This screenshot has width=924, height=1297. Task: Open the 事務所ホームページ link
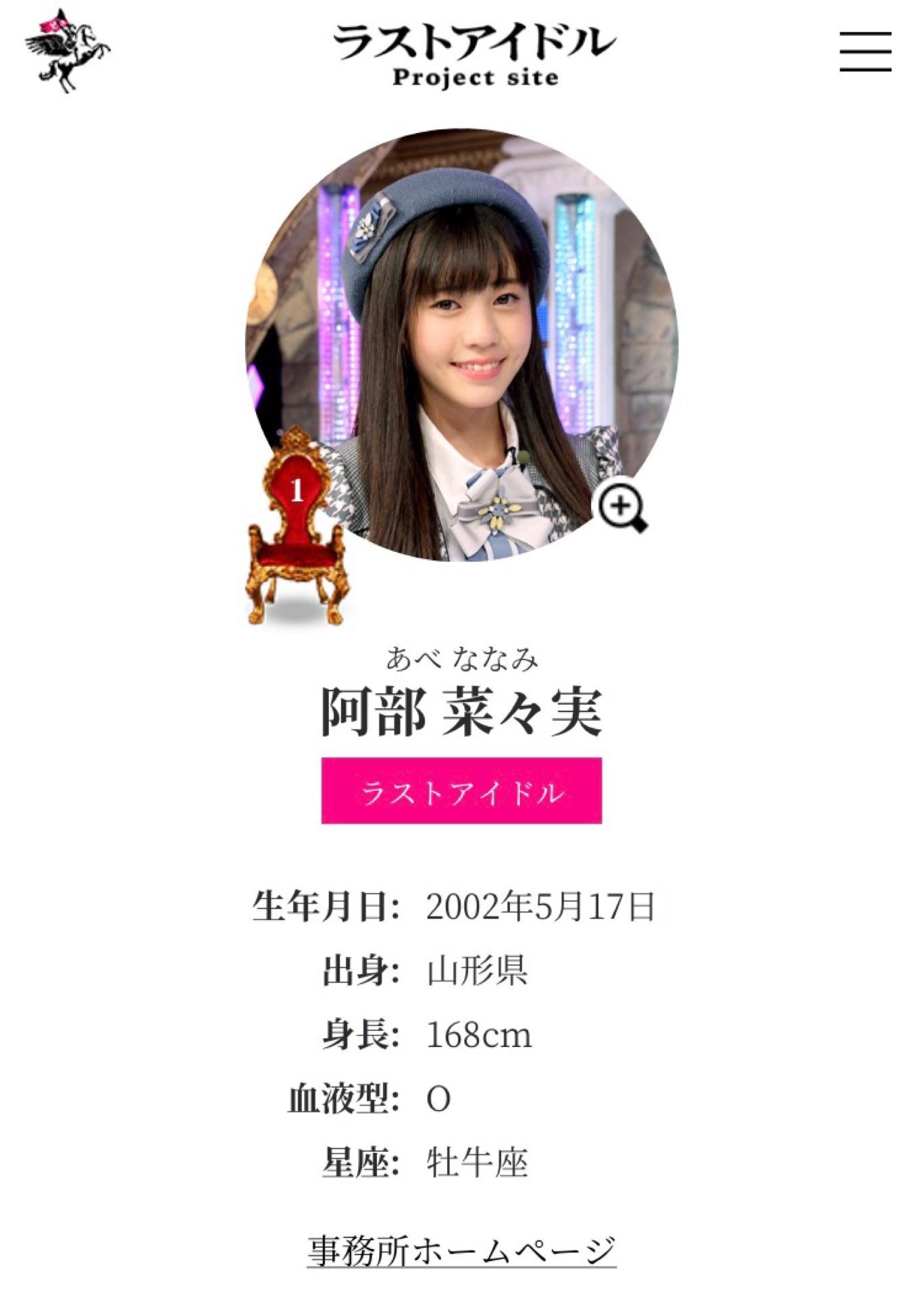coord(461,1250)
